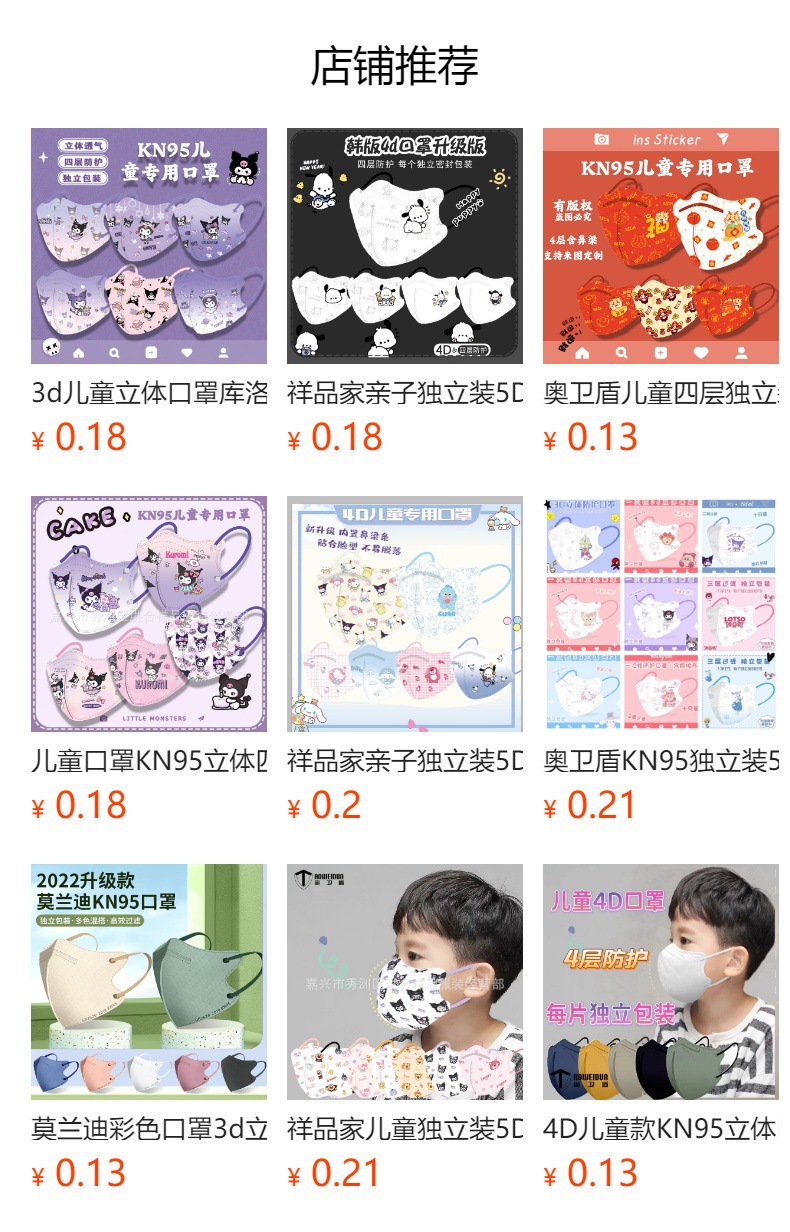Open the 祥品家亲子独立装5D item with the black Pochacco image
This screenshot has height=1232, width=790.
(x=404, y=246)
